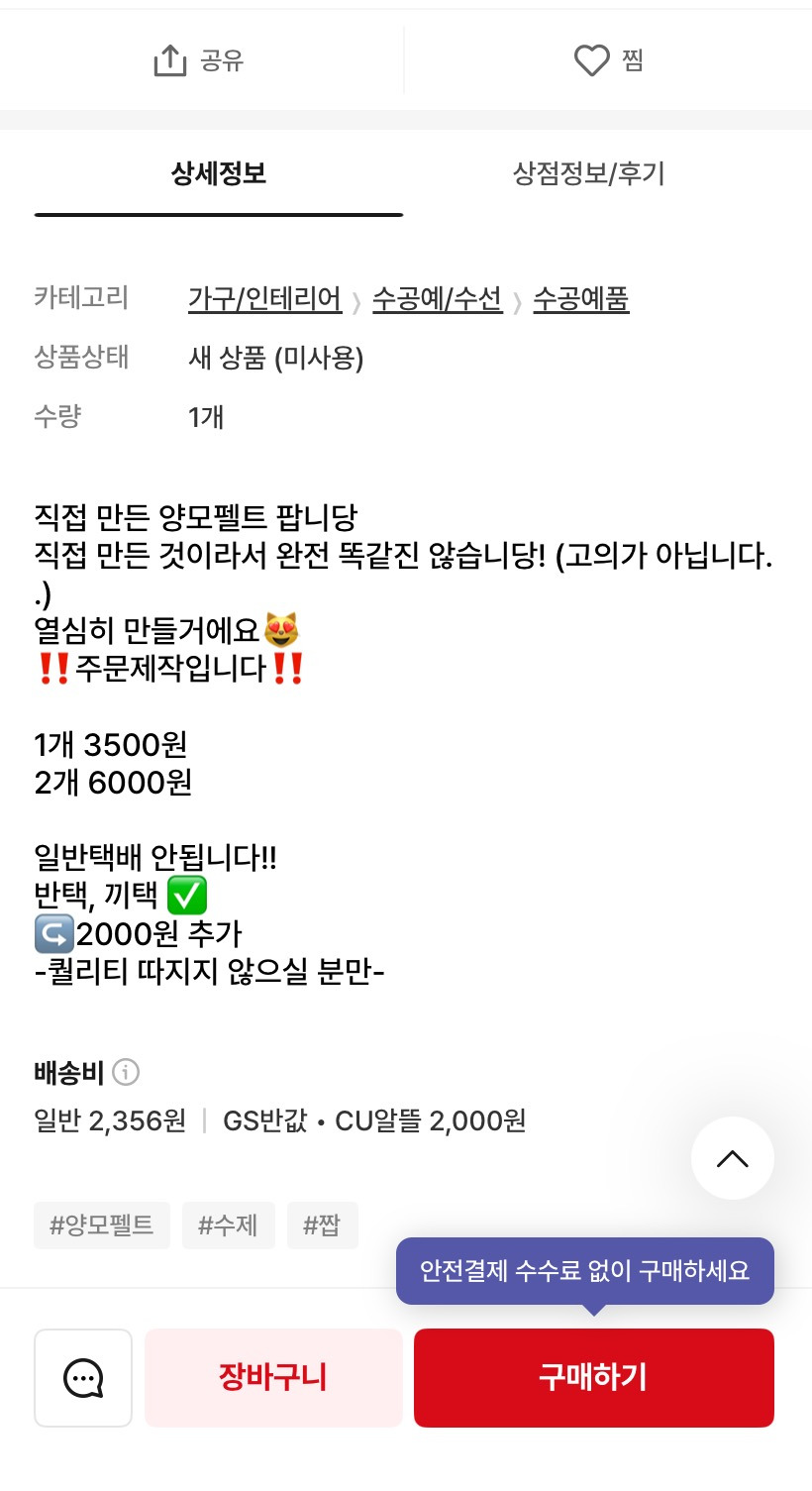Tap the 장바구니 cart button
The height and width of the screenshot is (1491, 812).
273,1377
